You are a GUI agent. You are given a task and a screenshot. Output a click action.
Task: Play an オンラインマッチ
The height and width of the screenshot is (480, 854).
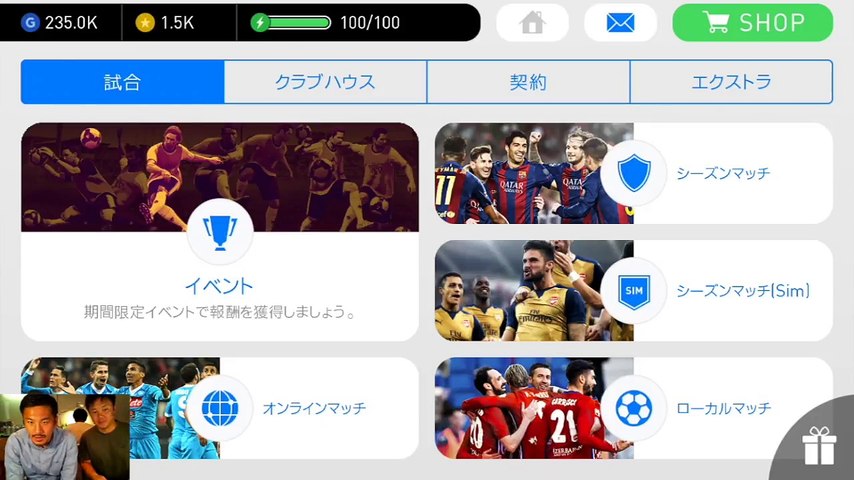(x=220, y=408)
